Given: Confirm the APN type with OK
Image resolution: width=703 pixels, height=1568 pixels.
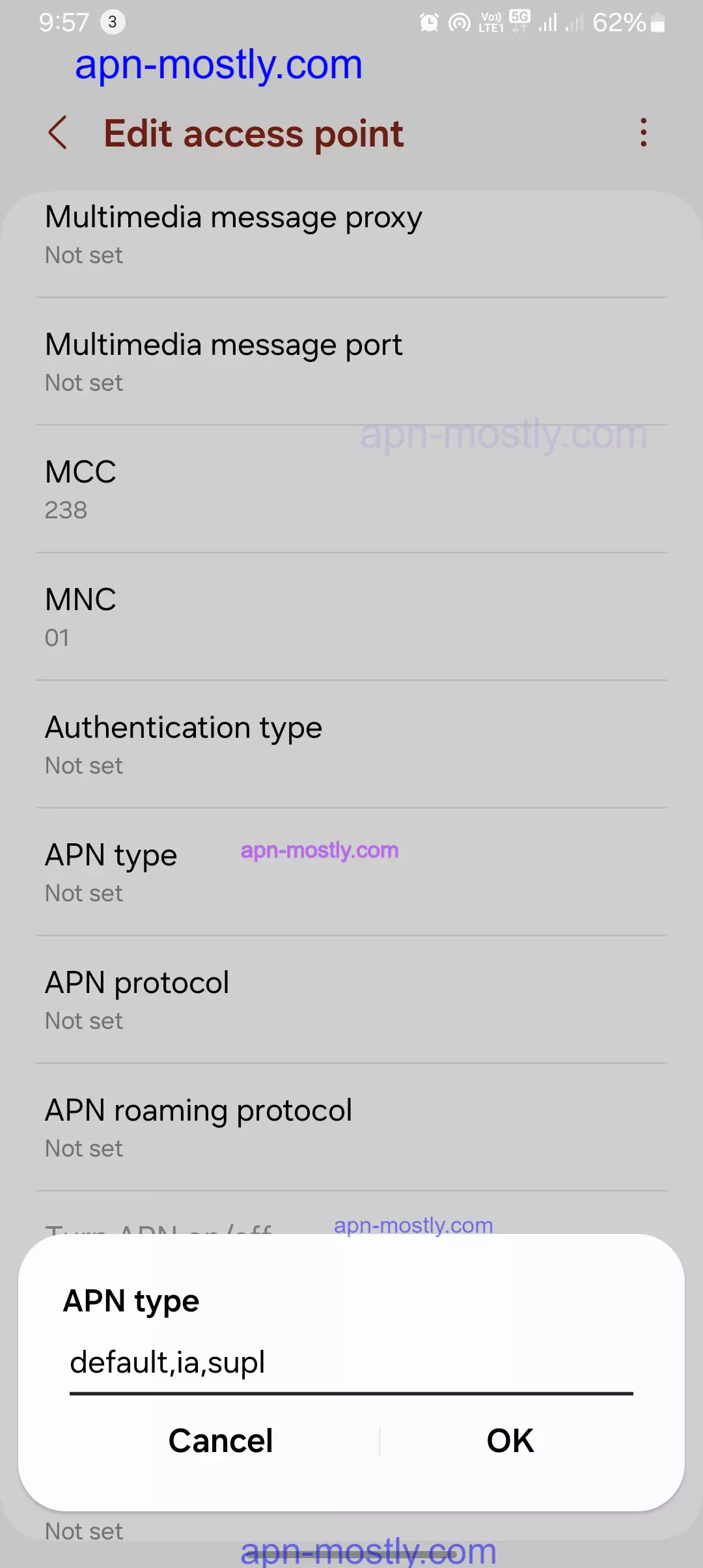Looking at the screenshot, I should 510,1440.
